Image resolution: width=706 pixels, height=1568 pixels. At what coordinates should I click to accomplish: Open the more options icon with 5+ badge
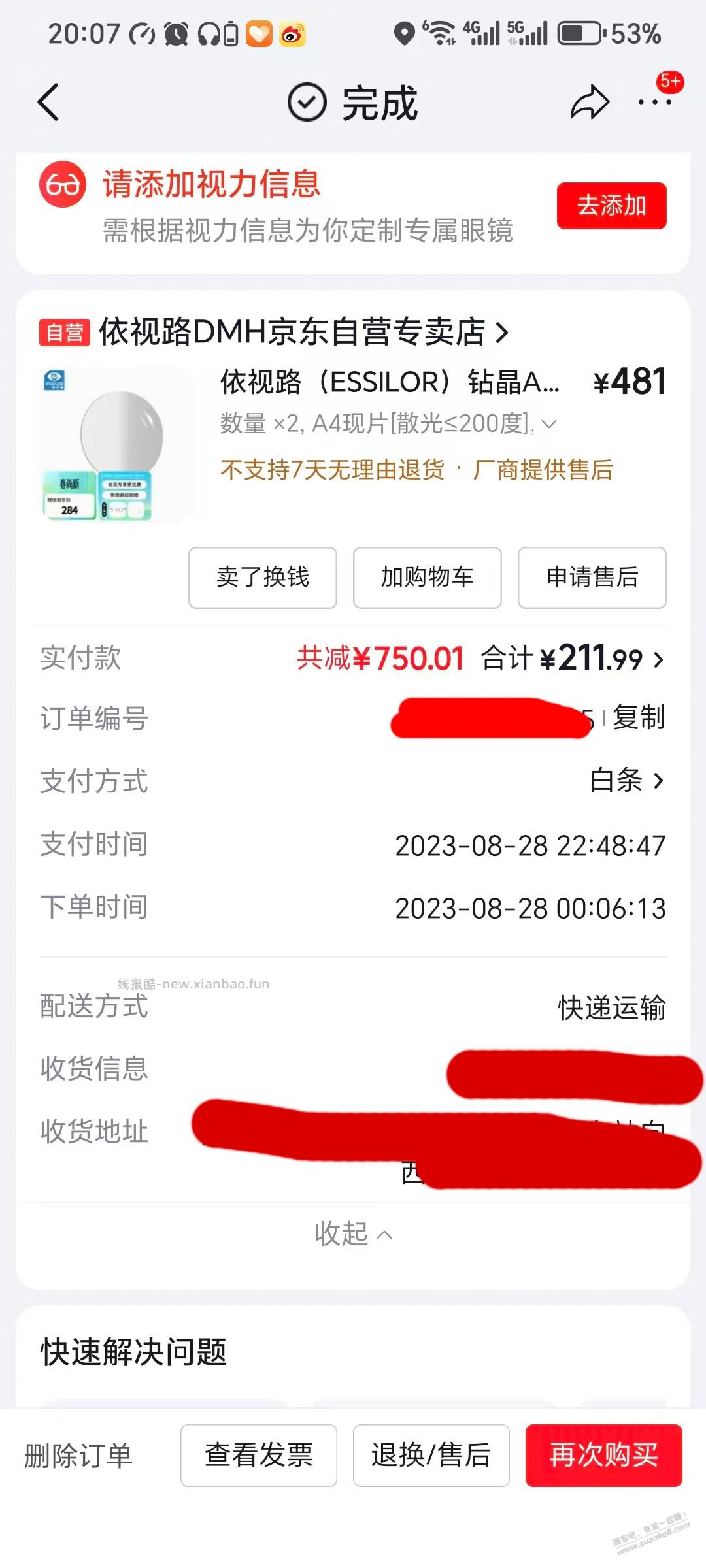[x=654, y=103]
